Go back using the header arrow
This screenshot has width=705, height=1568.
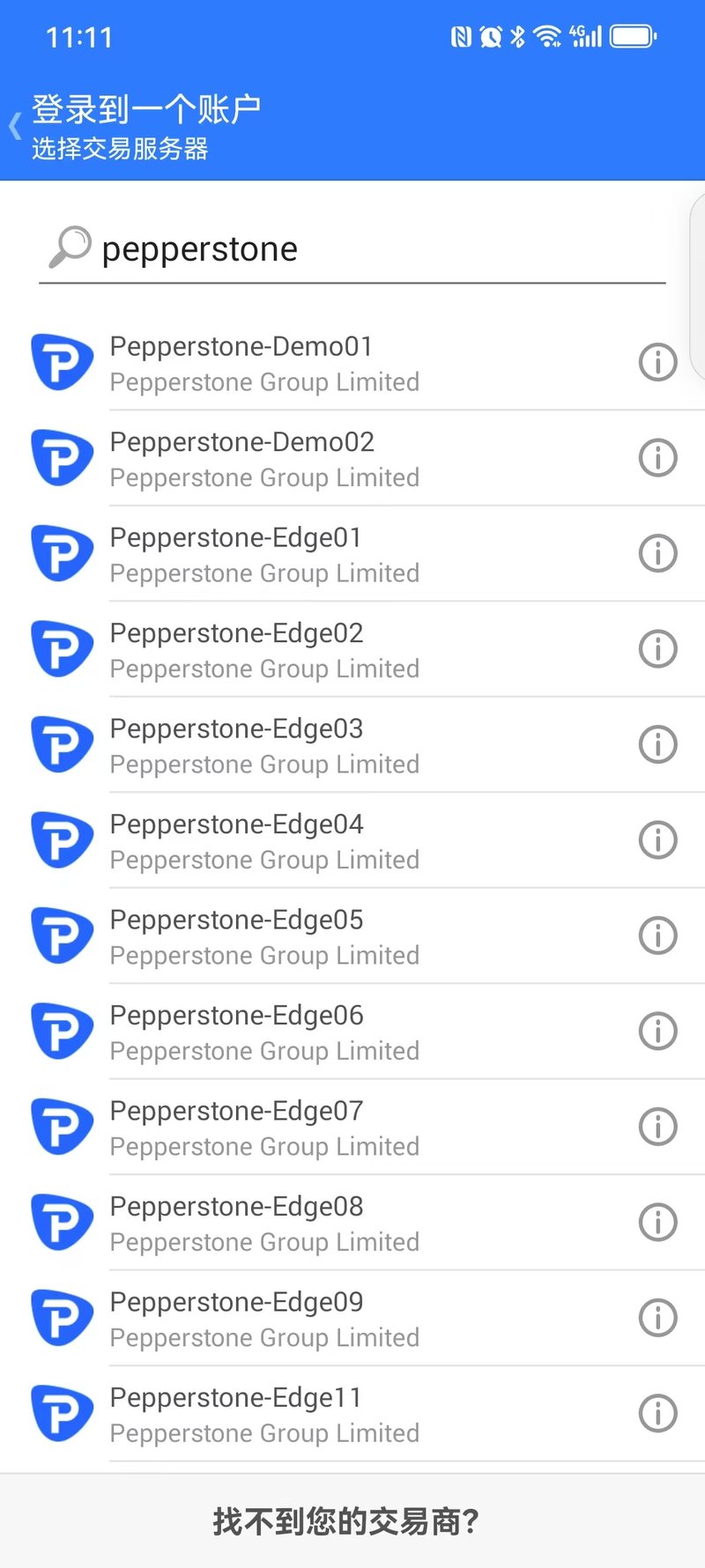(15, 126)
